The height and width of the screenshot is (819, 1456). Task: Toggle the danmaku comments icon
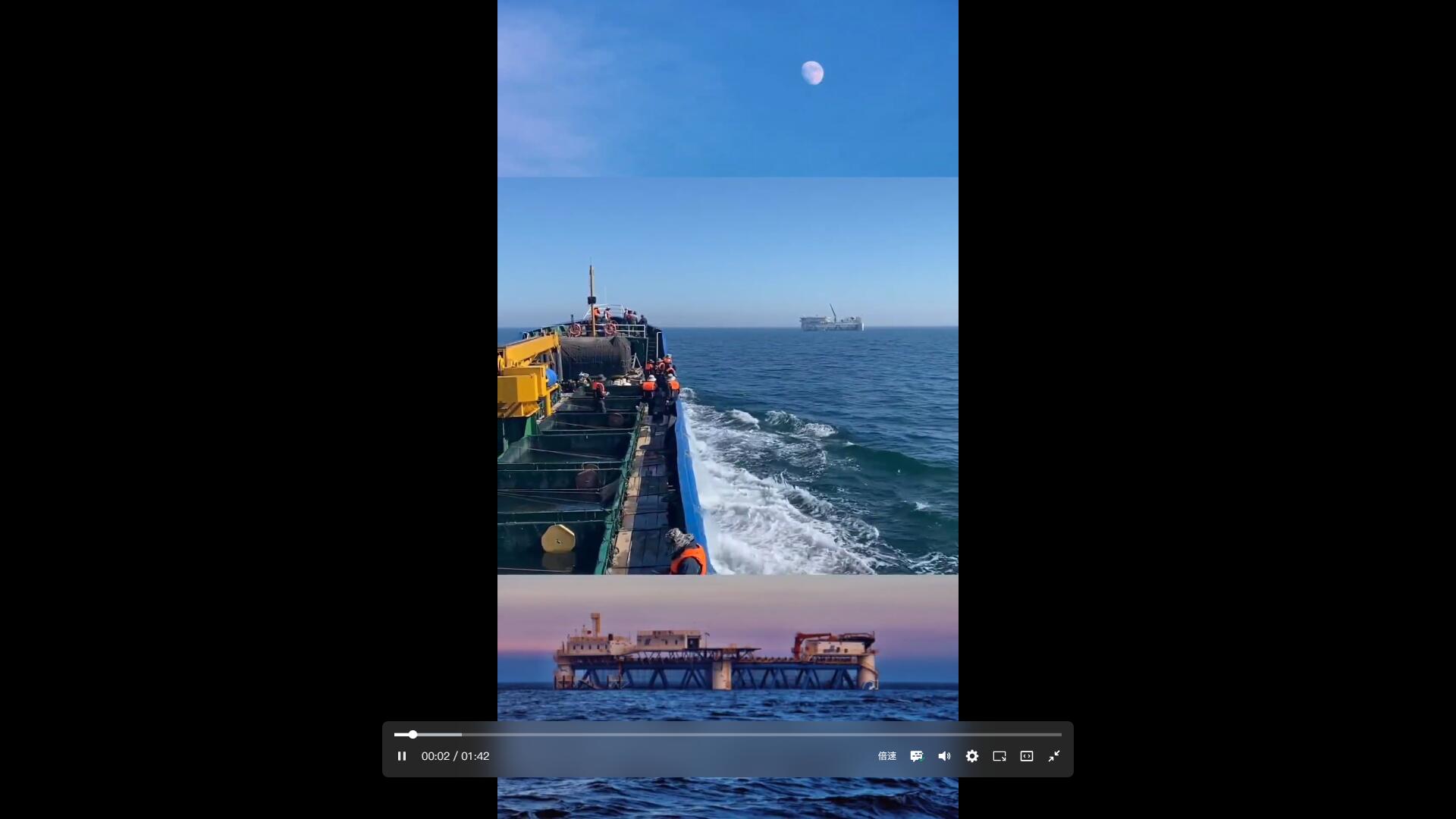click(x=916, y=756)
